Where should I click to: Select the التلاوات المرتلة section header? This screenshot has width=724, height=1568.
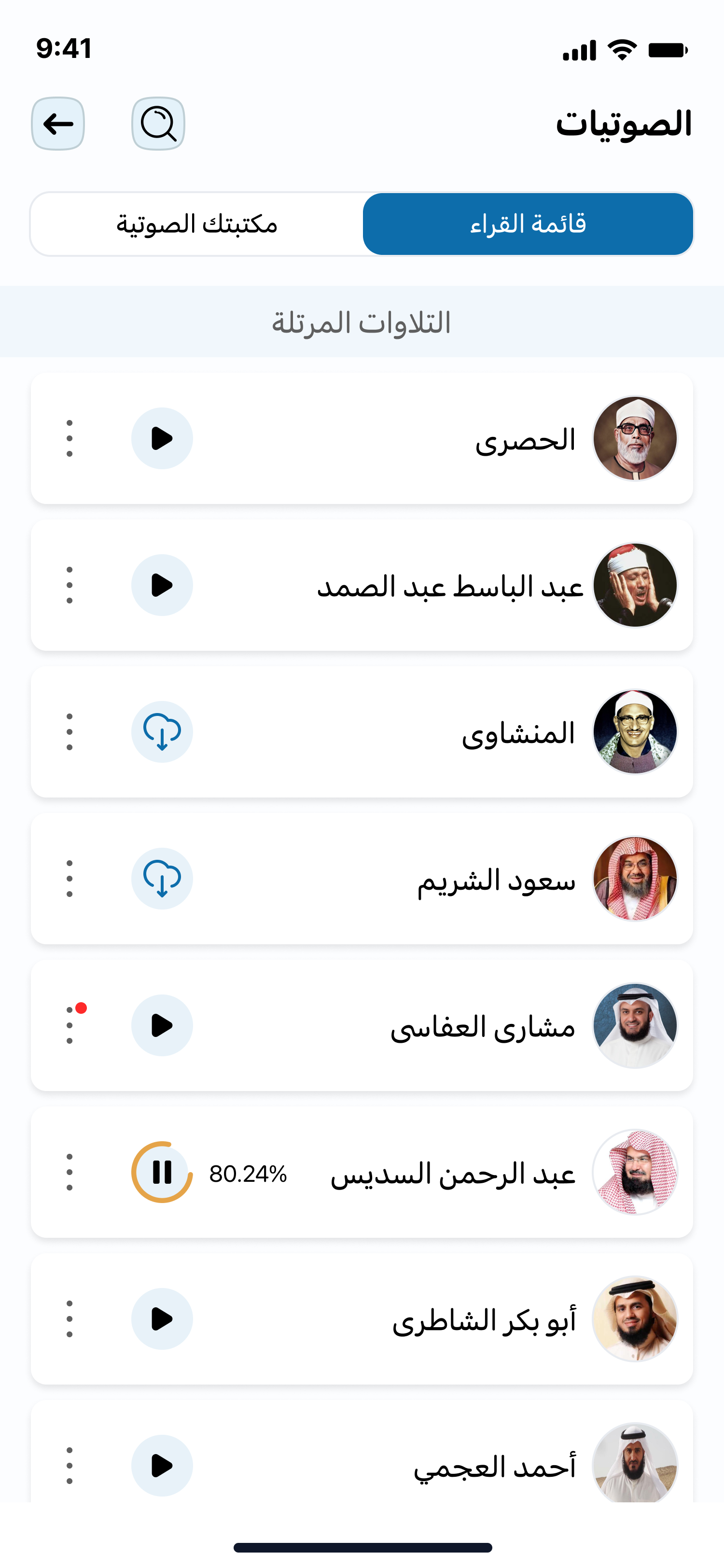362,324
